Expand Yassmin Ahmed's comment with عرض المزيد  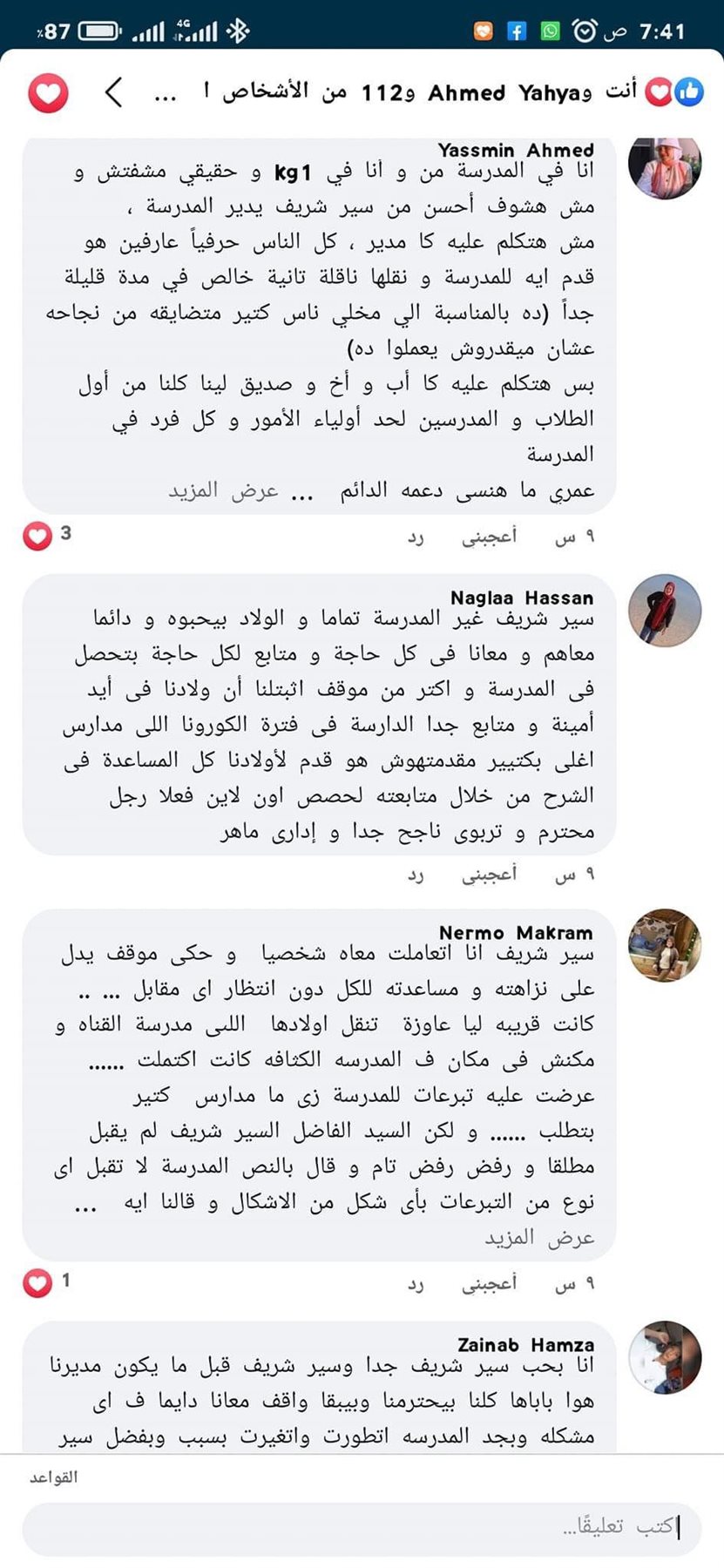click(x=224, y=491)
